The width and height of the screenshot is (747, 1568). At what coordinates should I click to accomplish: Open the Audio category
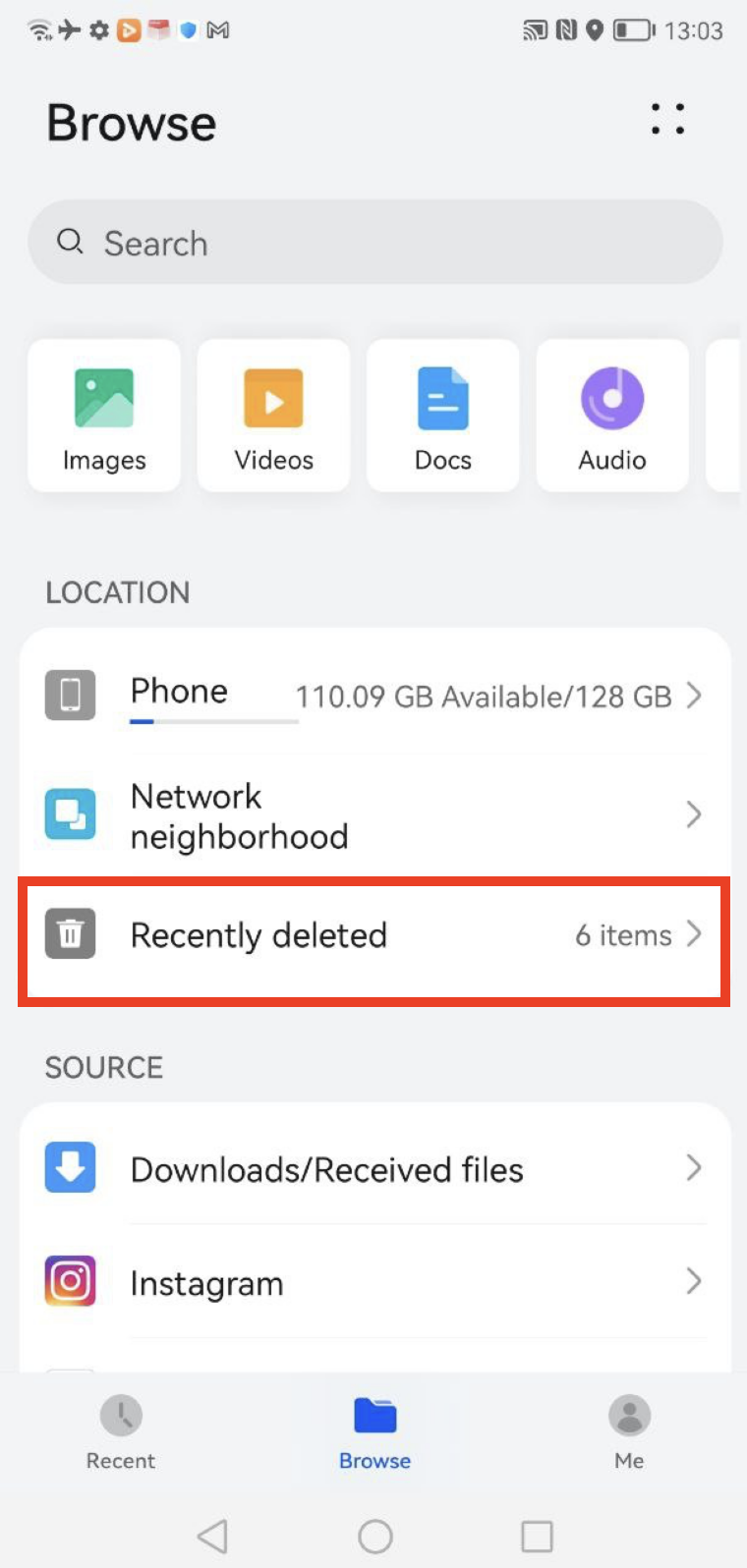[611, 416]
